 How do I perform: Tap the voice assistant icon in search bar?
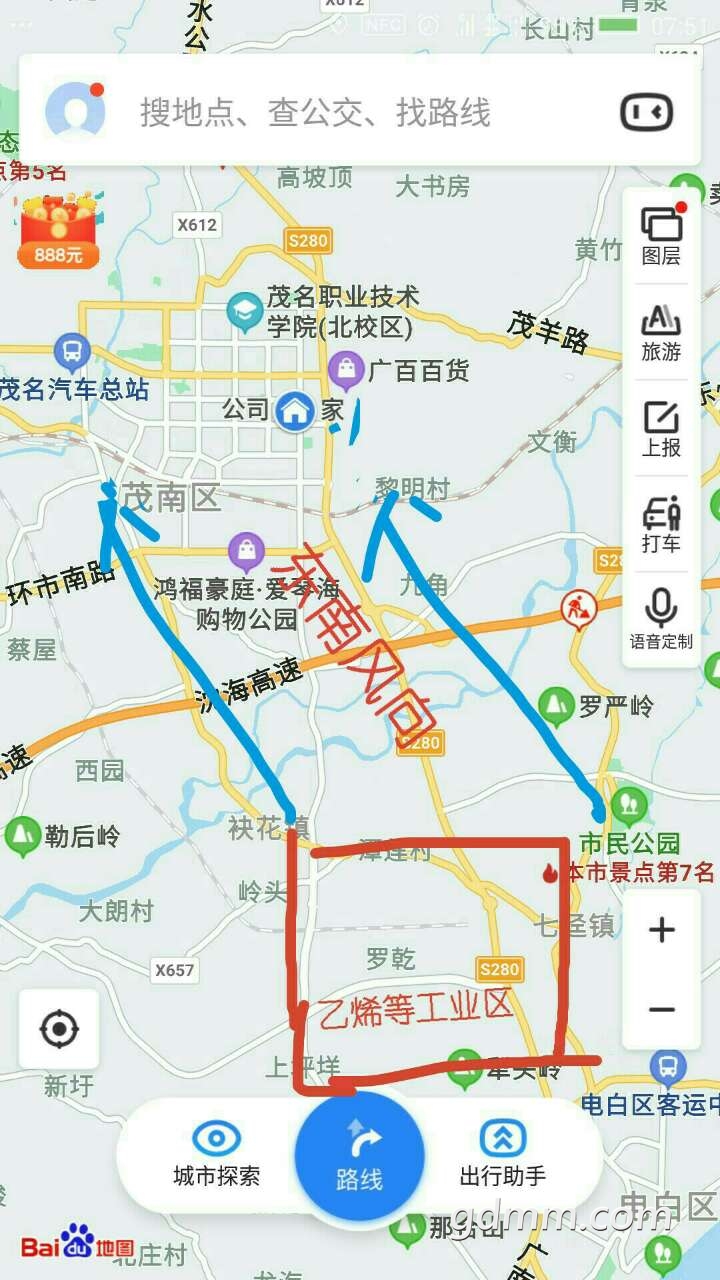pos(646,112)
